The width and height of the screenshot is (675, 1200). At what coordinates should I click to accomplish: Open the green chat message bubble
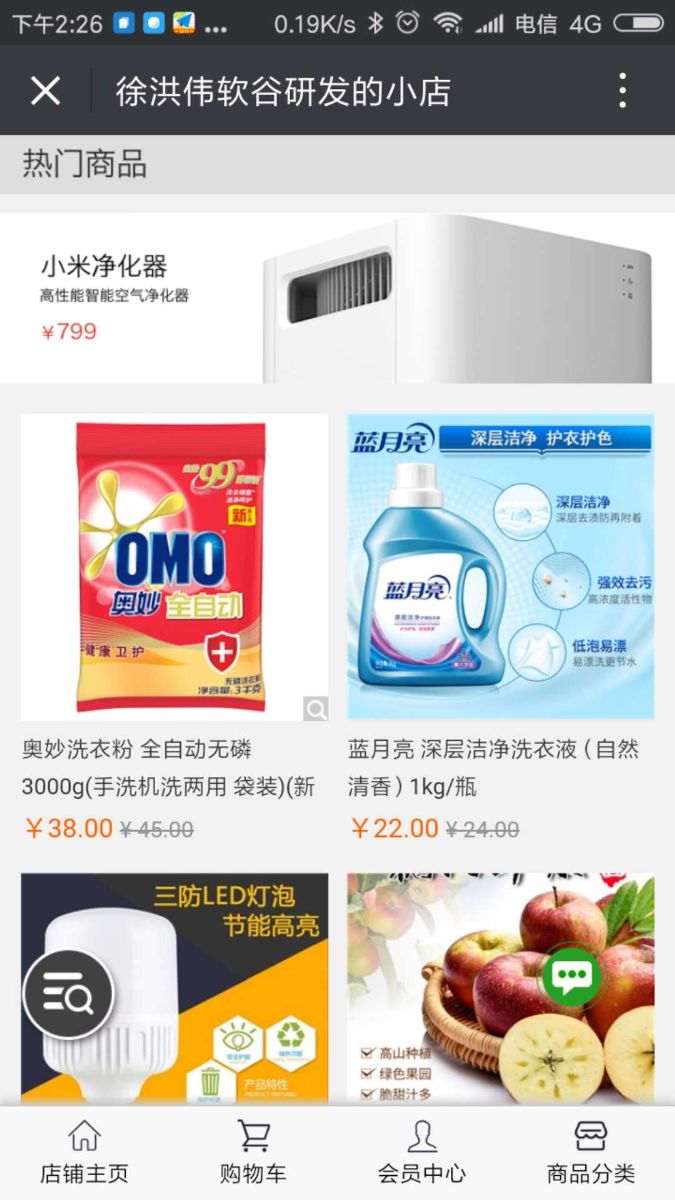pyautogui.click(x=572, y=976)
